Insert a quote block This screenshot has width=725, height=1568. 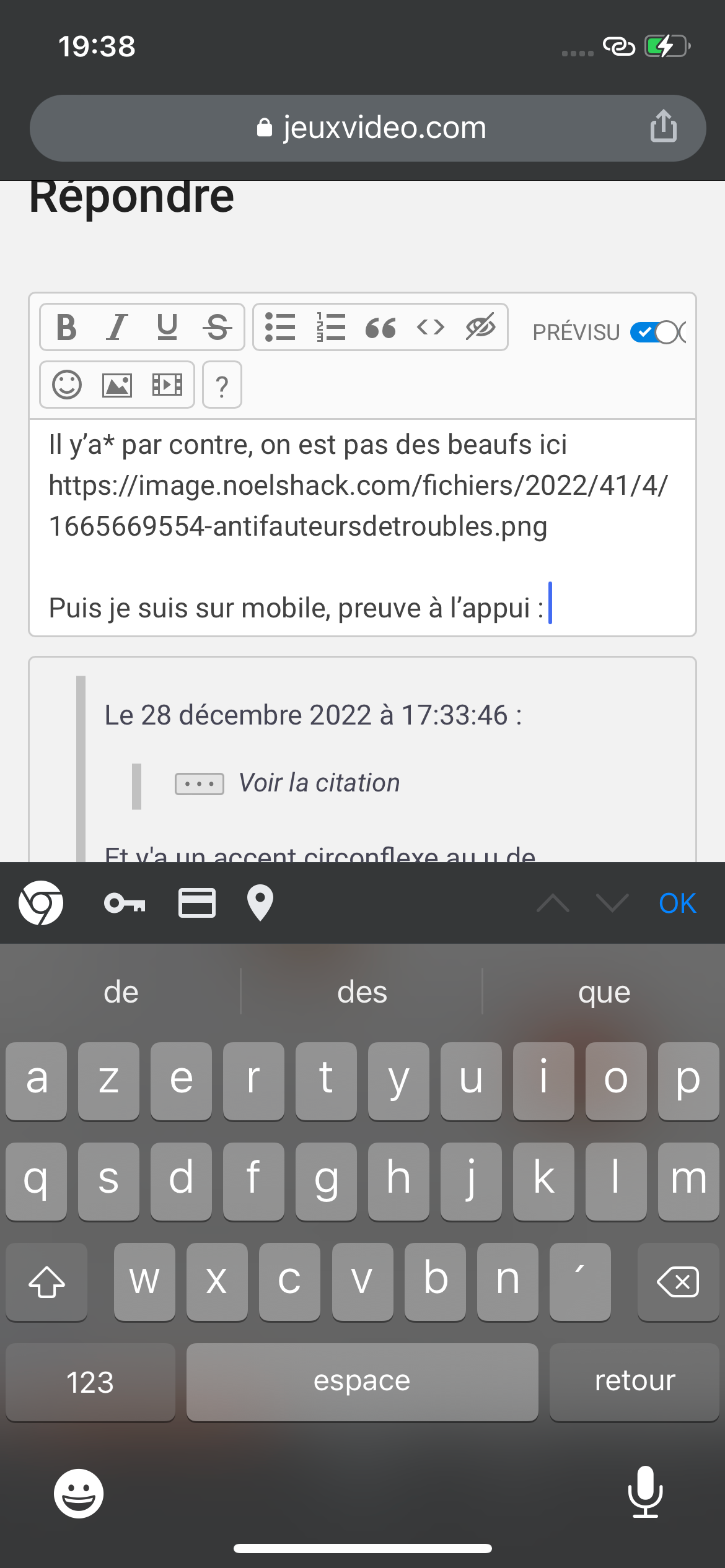click(x=380, y=327)
